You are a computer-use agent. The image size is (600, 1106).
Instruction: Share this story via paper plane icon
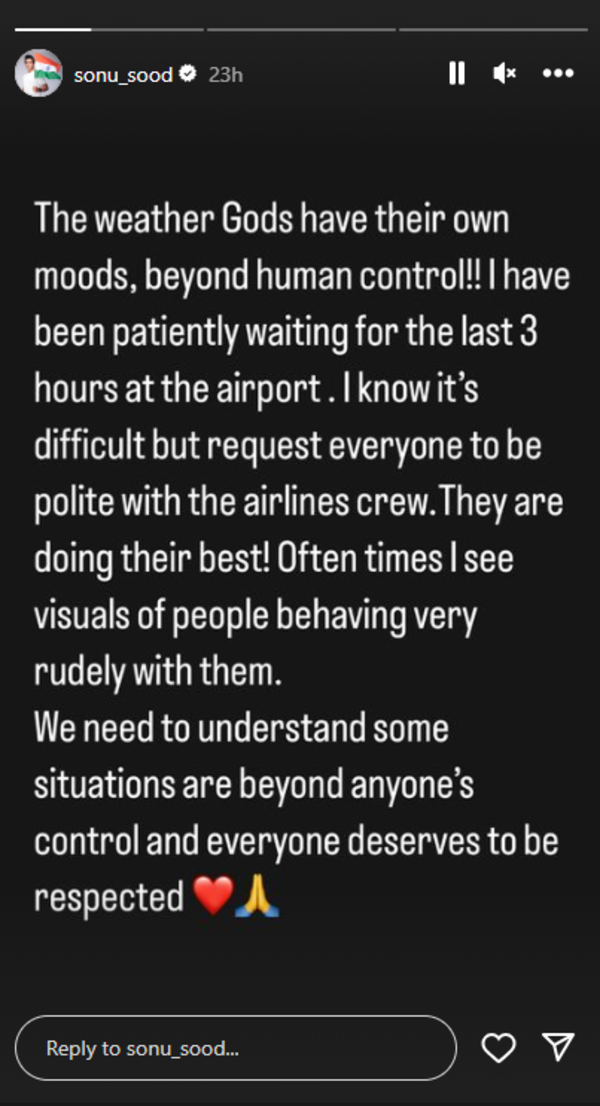coord(556,1047)
